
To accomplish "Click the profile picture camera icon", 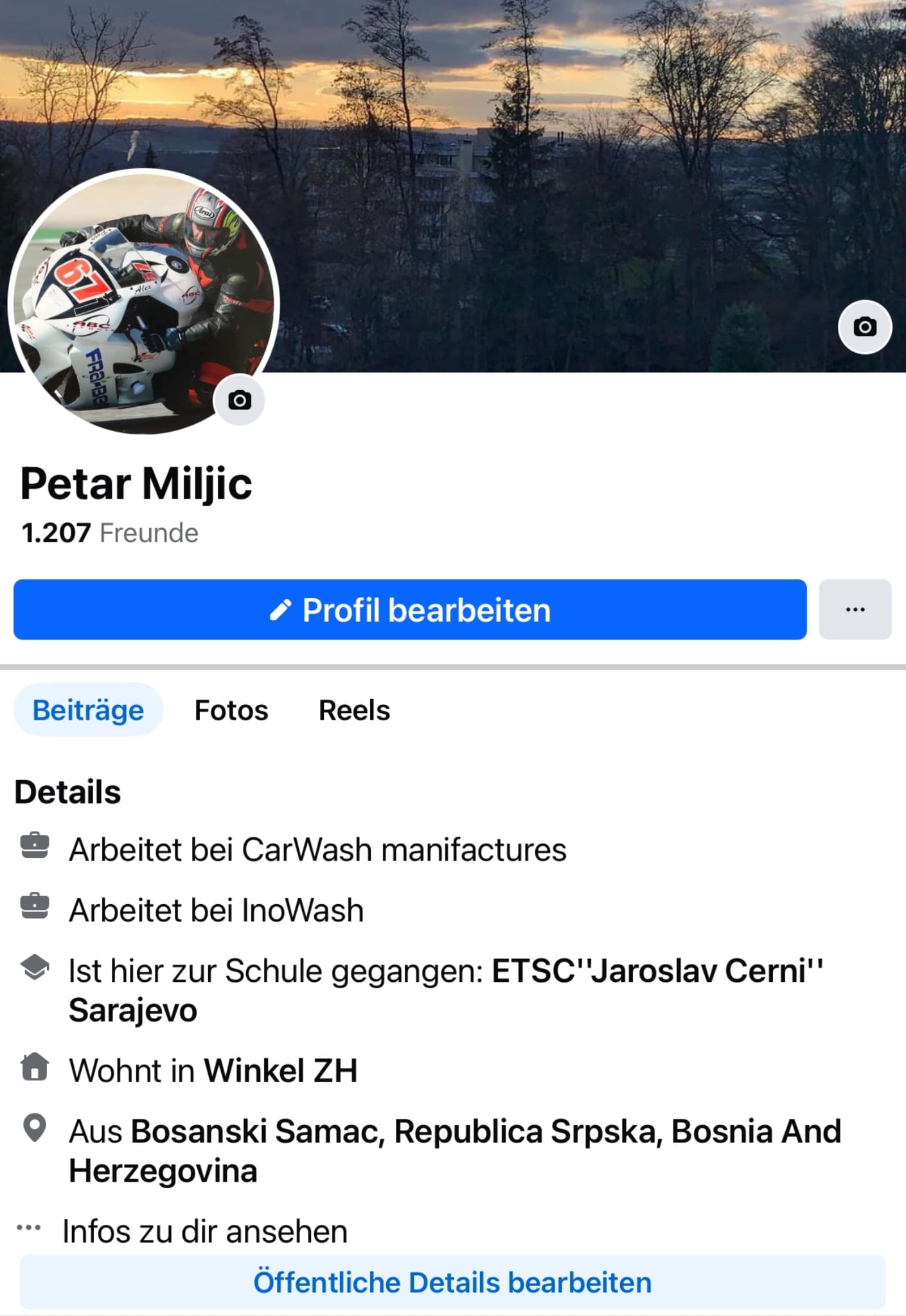I will click(x=240, y=400).
